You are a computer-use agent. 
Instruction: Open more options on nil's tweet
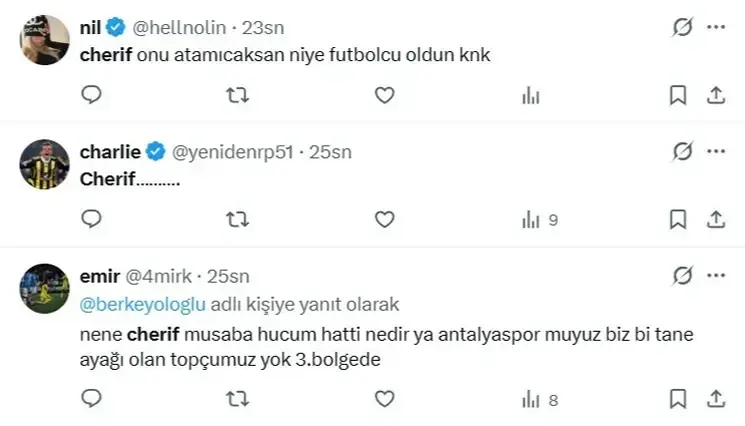(715, 29)
